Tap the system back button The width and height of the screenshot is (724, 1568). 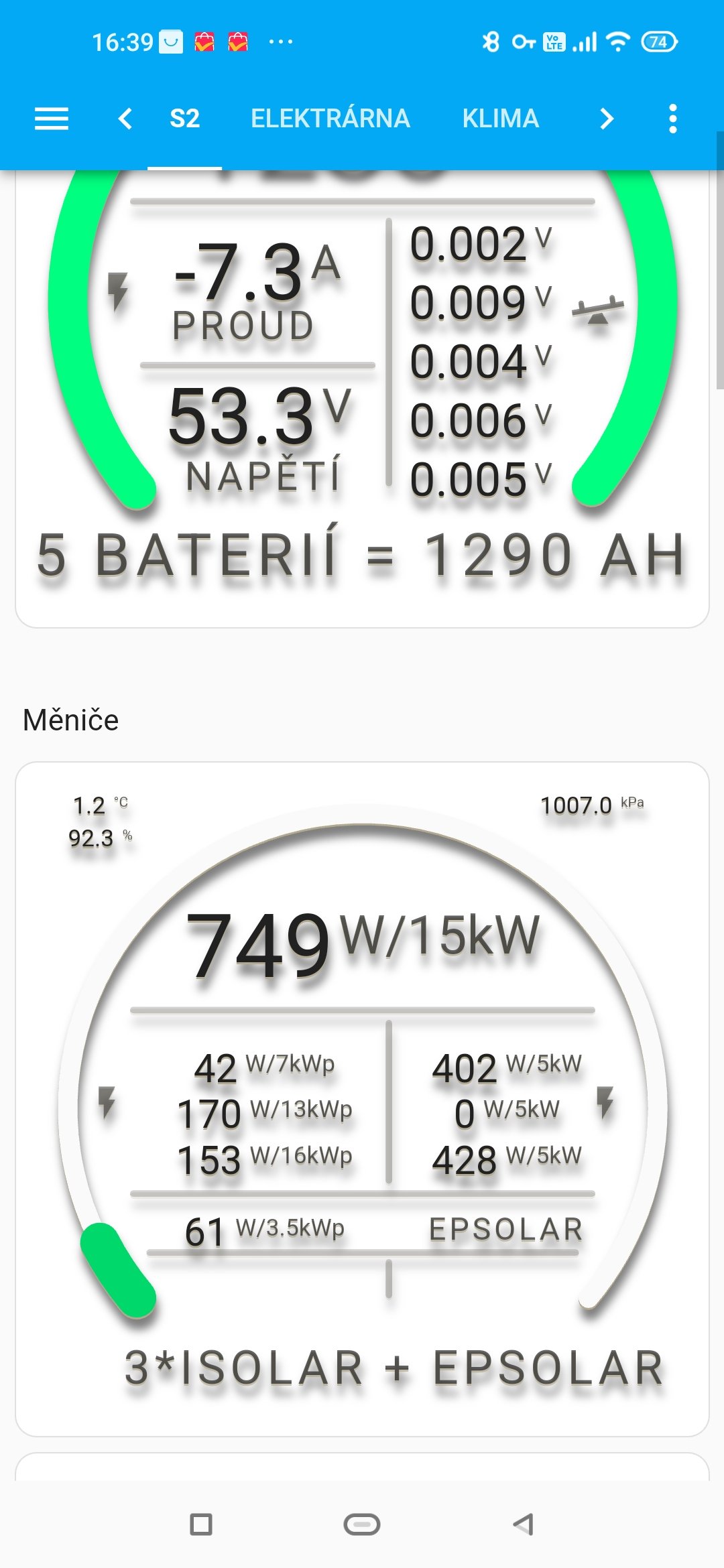tap(523, 1524)
